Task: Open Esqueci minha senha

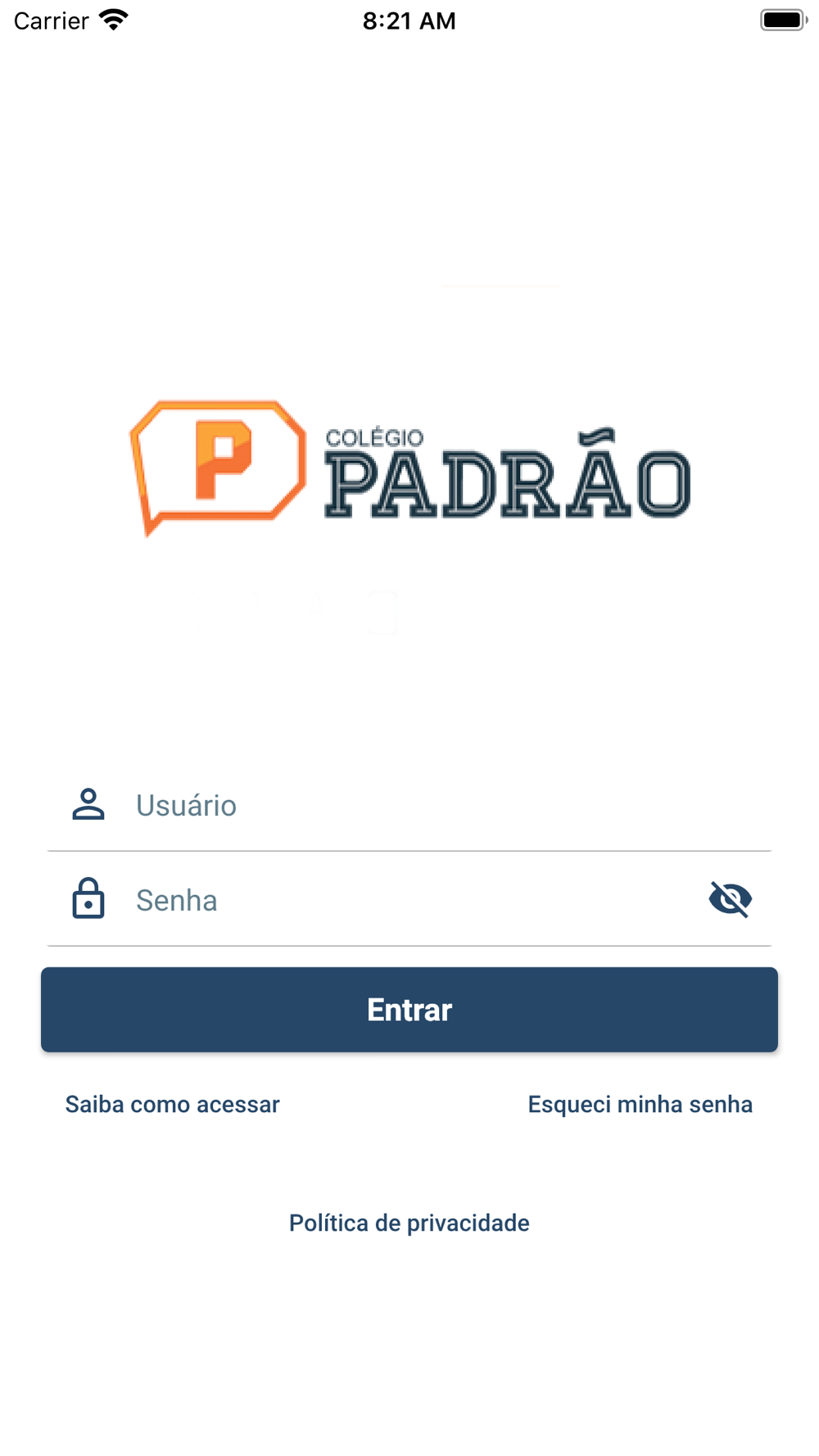Action: (640, 1105)
